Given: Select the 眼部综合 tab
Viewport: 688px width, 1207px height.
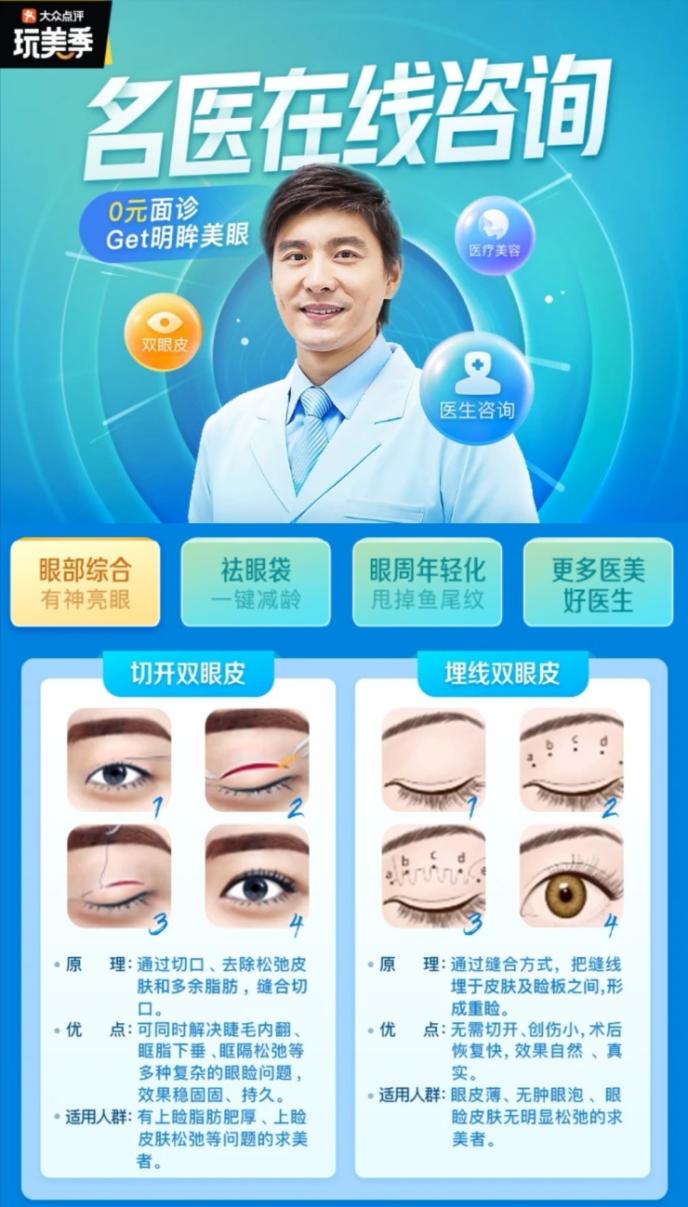Looking at the screenshot, I should tap(85, 583).
